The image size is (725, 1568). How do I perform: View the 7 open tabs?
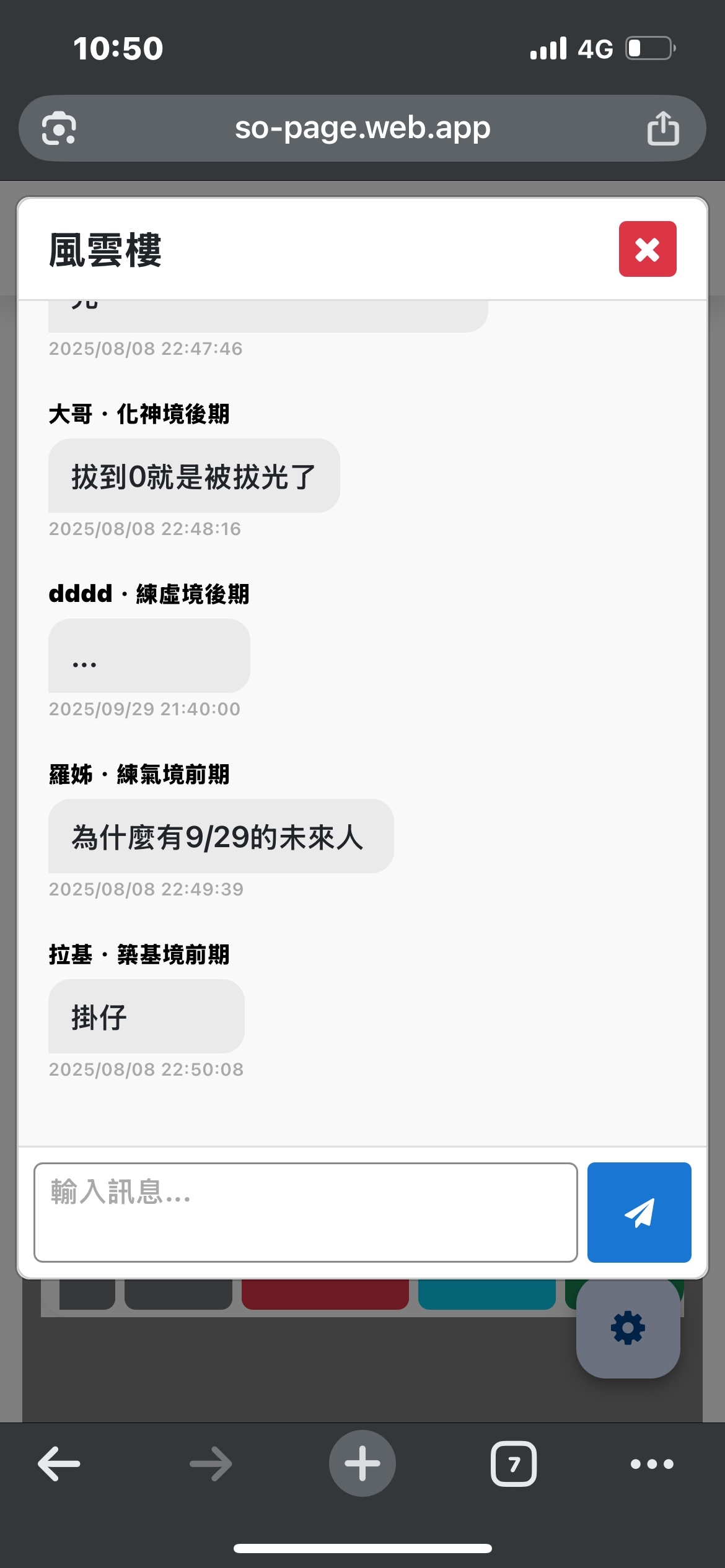pyautogui.click(x=513, y=1464)
